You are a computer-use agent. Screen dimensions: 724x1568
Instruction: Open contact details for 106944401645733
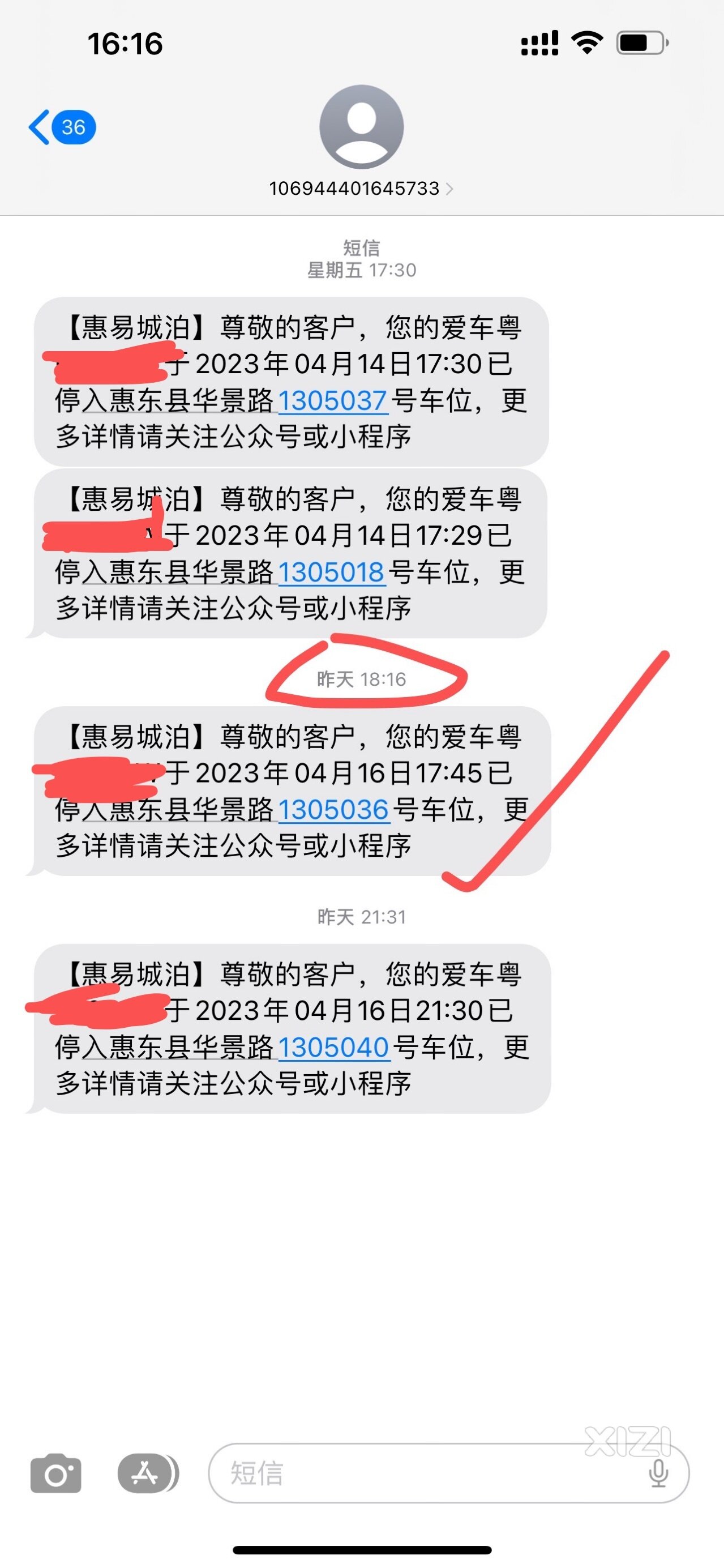click(361, 188)
